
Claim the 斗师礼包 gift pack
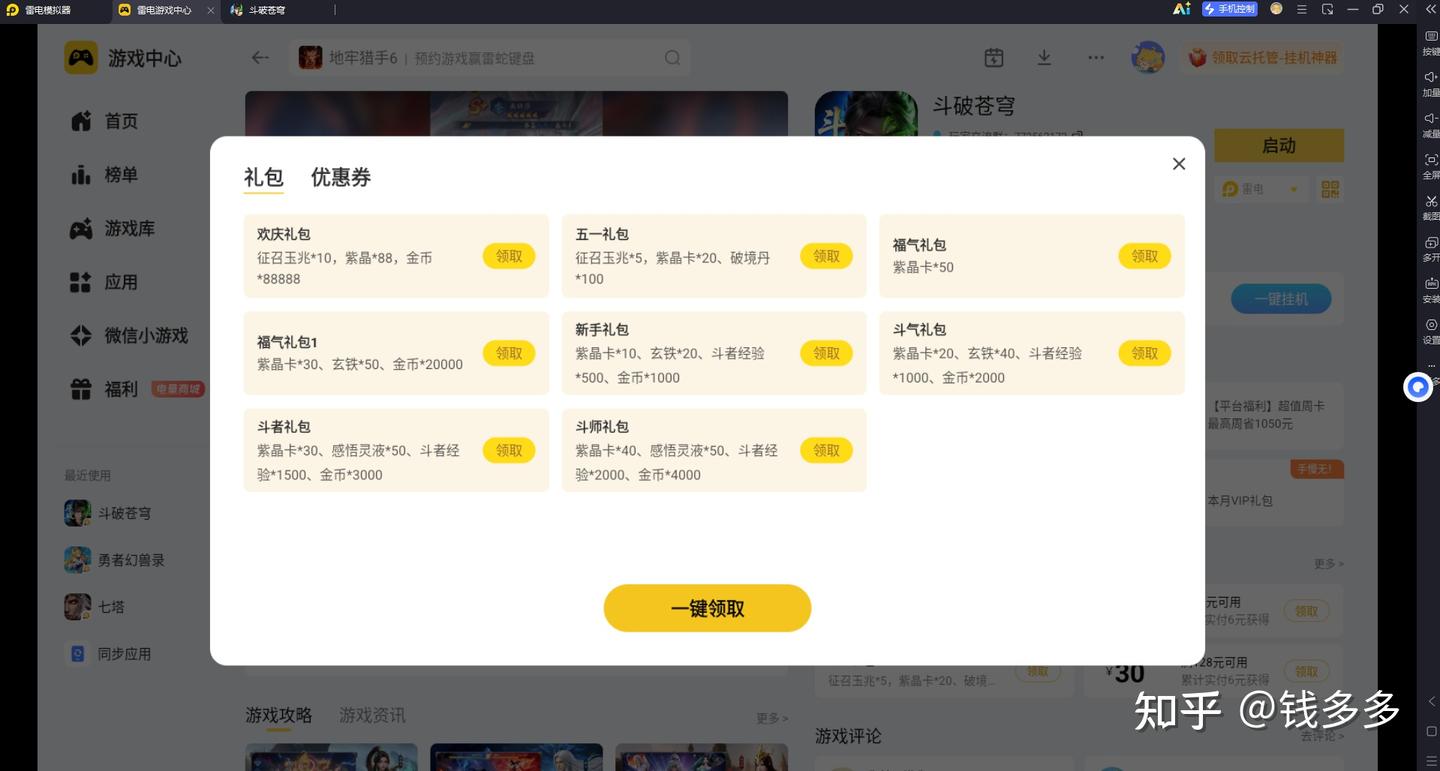(827, 450)
